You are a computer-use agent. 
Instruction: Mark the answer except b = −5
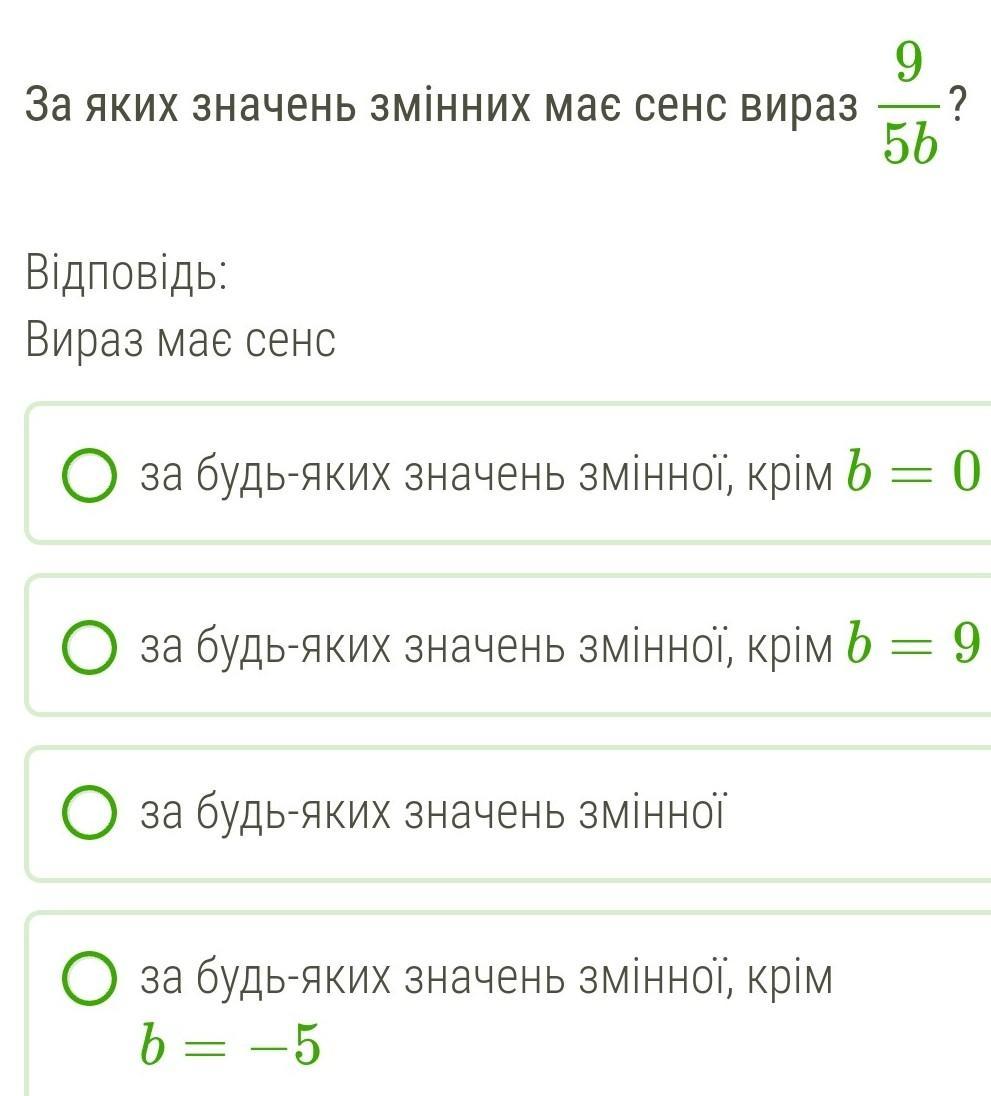pos(88,979)
